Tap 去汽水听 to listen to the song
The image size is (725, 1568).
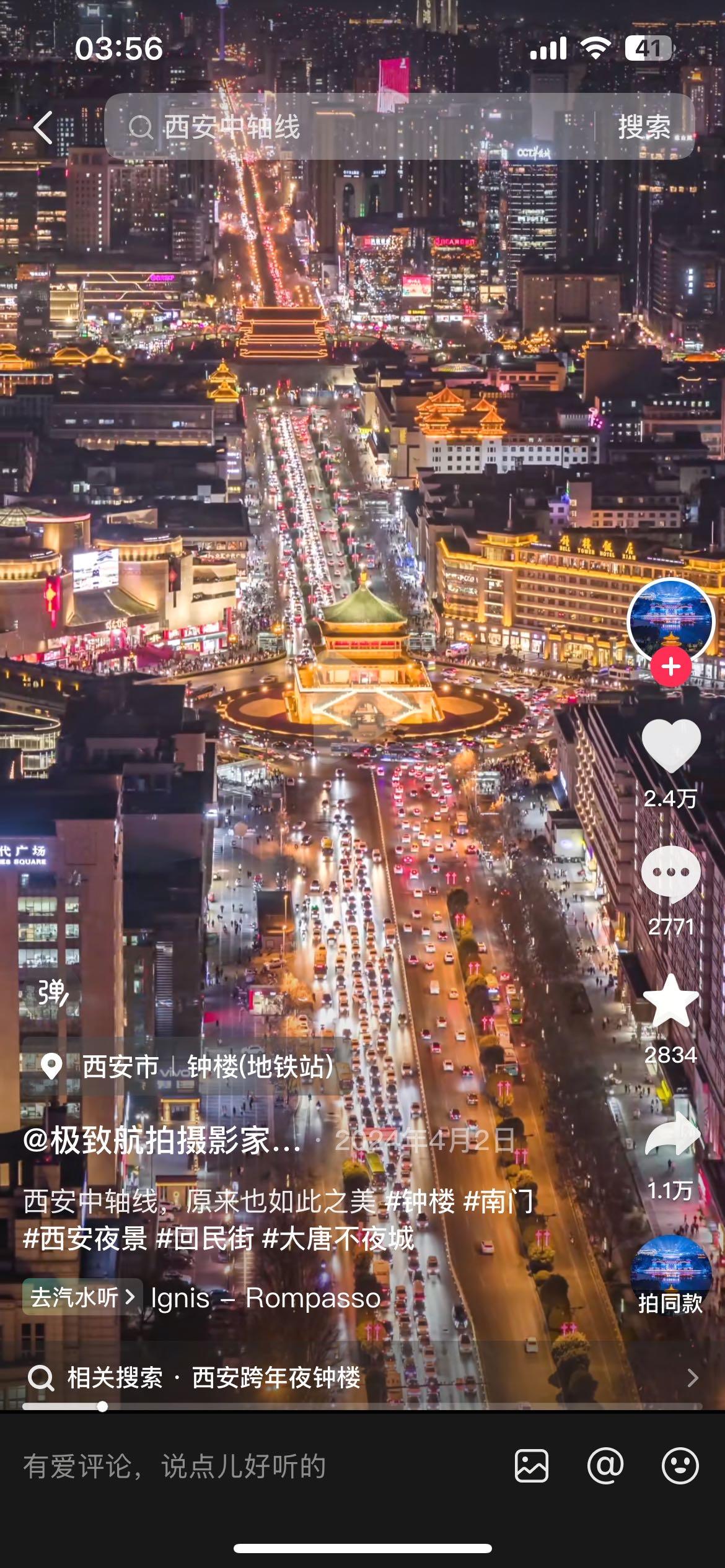tap(82, 1297)
